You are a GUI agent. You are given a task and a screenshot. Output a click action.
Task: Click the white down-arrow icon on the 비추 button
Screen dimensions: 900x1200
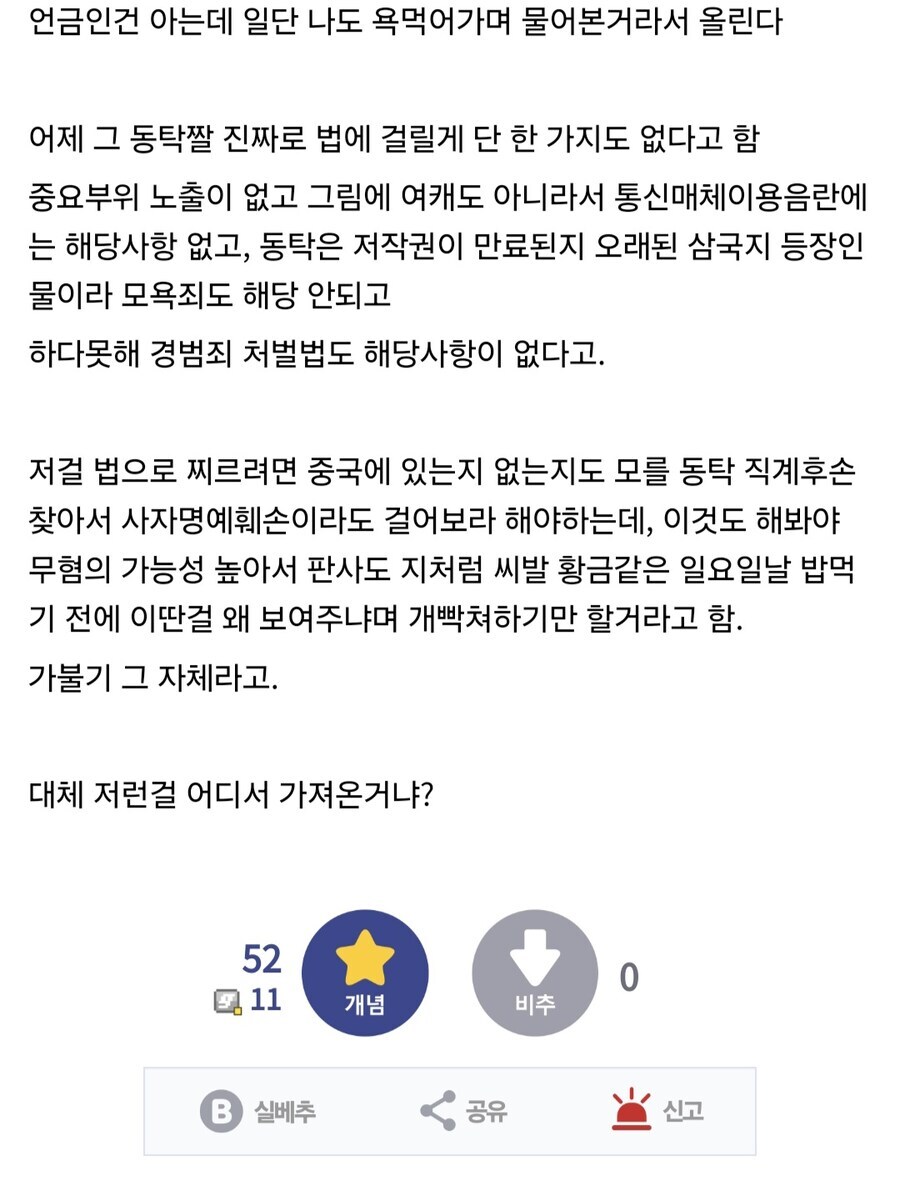535,957
